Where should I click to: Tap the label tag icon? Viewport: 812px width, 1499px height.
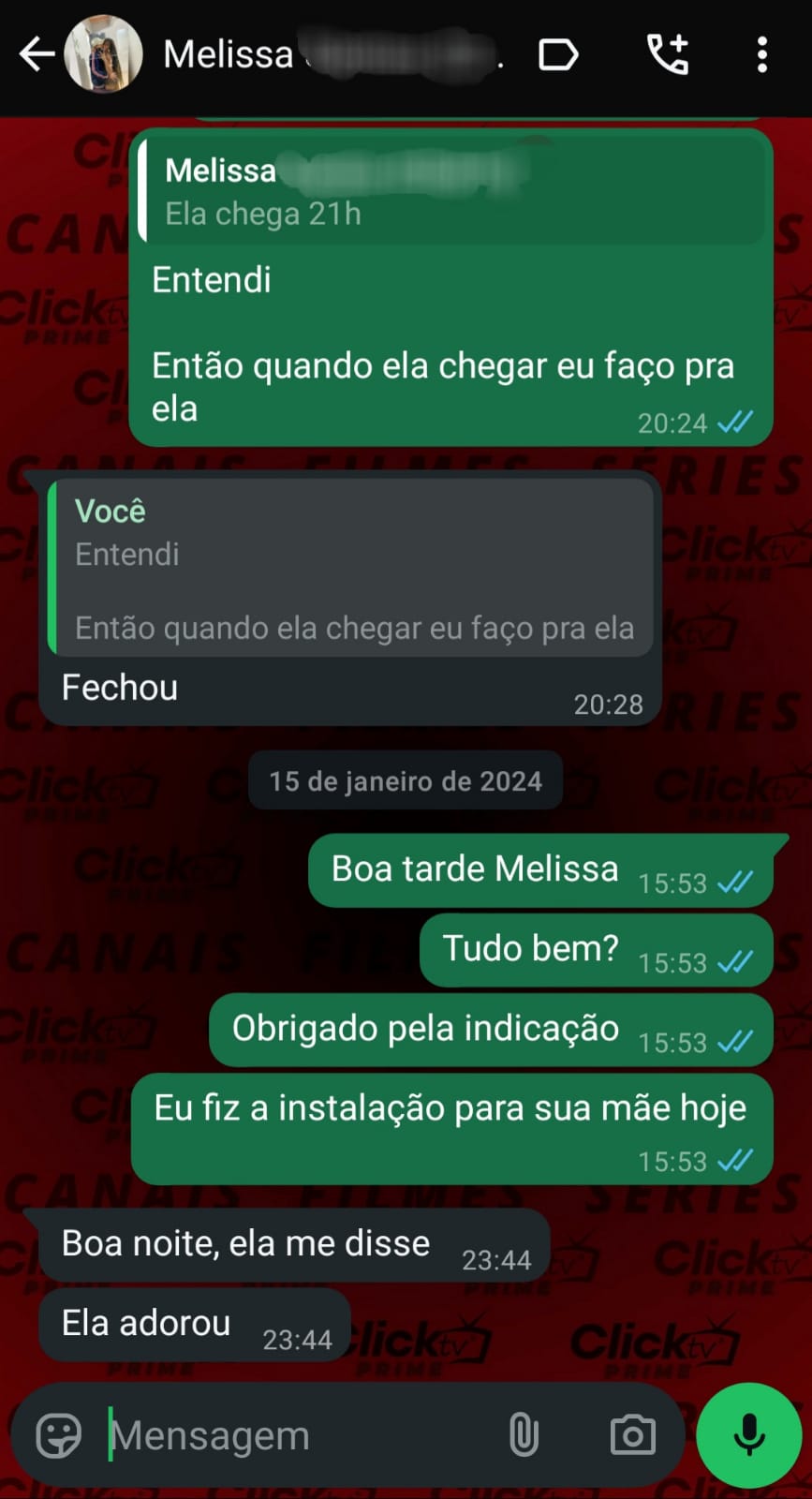558,54
